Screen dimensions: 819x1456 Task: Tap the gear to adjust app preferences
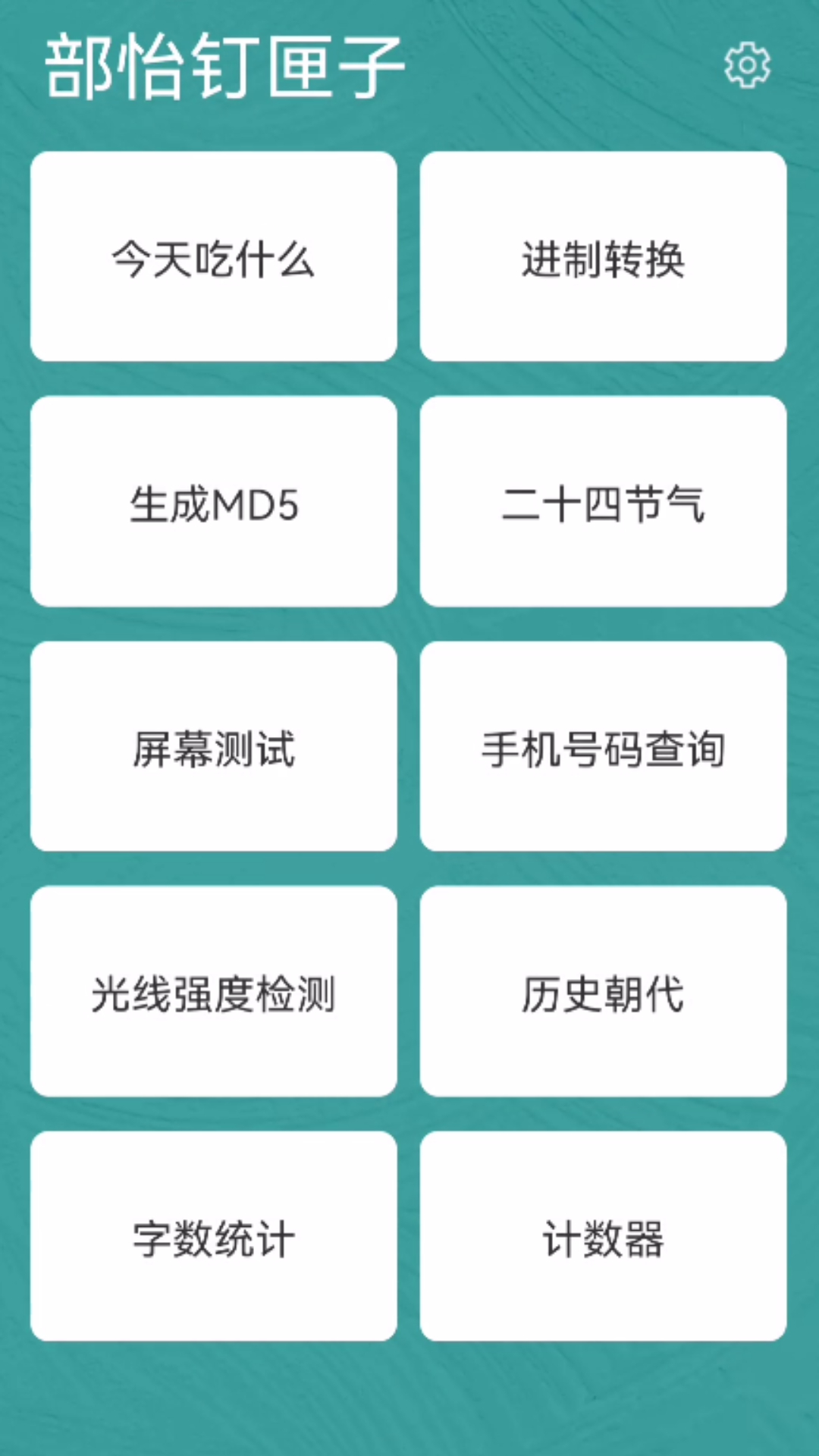(747, 64)
